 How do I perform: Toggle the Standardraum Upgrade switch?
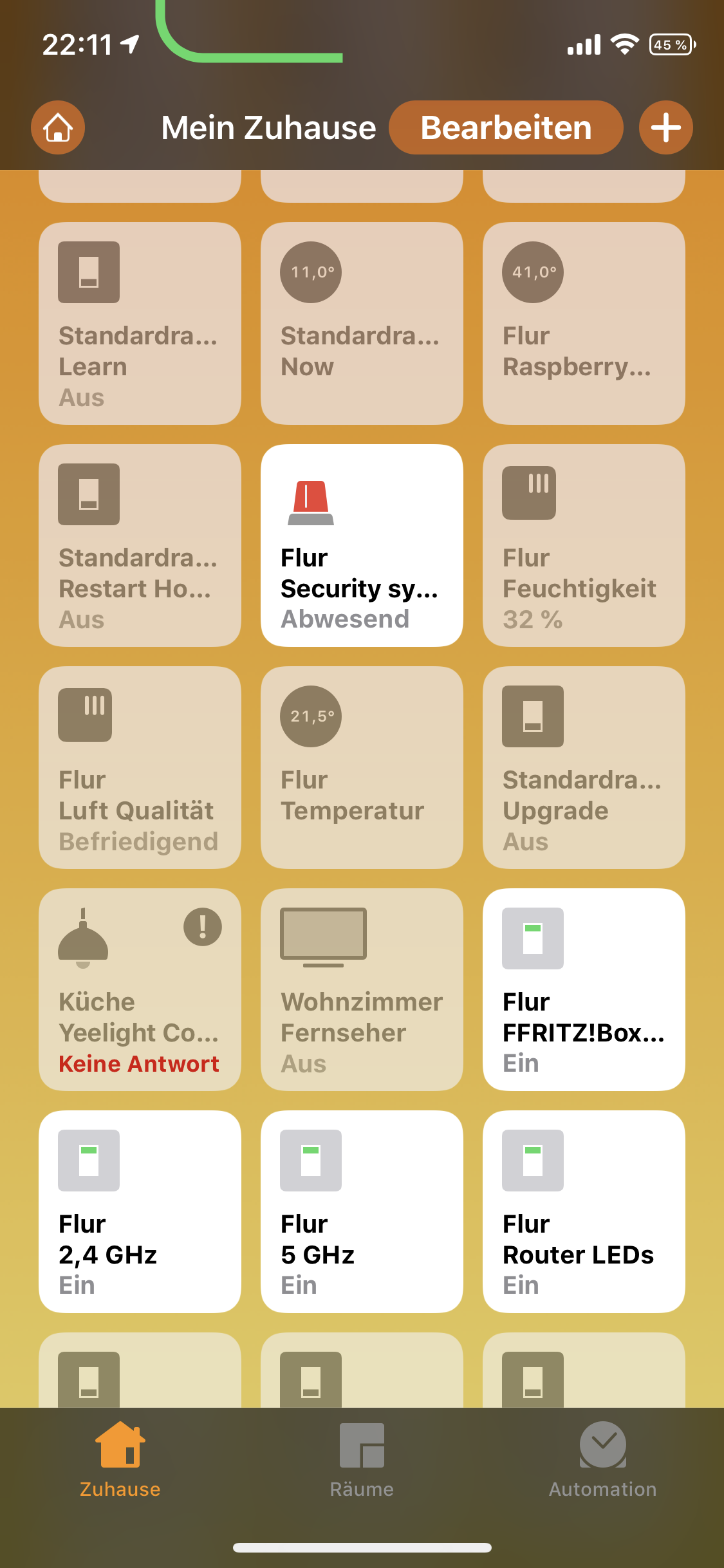[584, 767]
